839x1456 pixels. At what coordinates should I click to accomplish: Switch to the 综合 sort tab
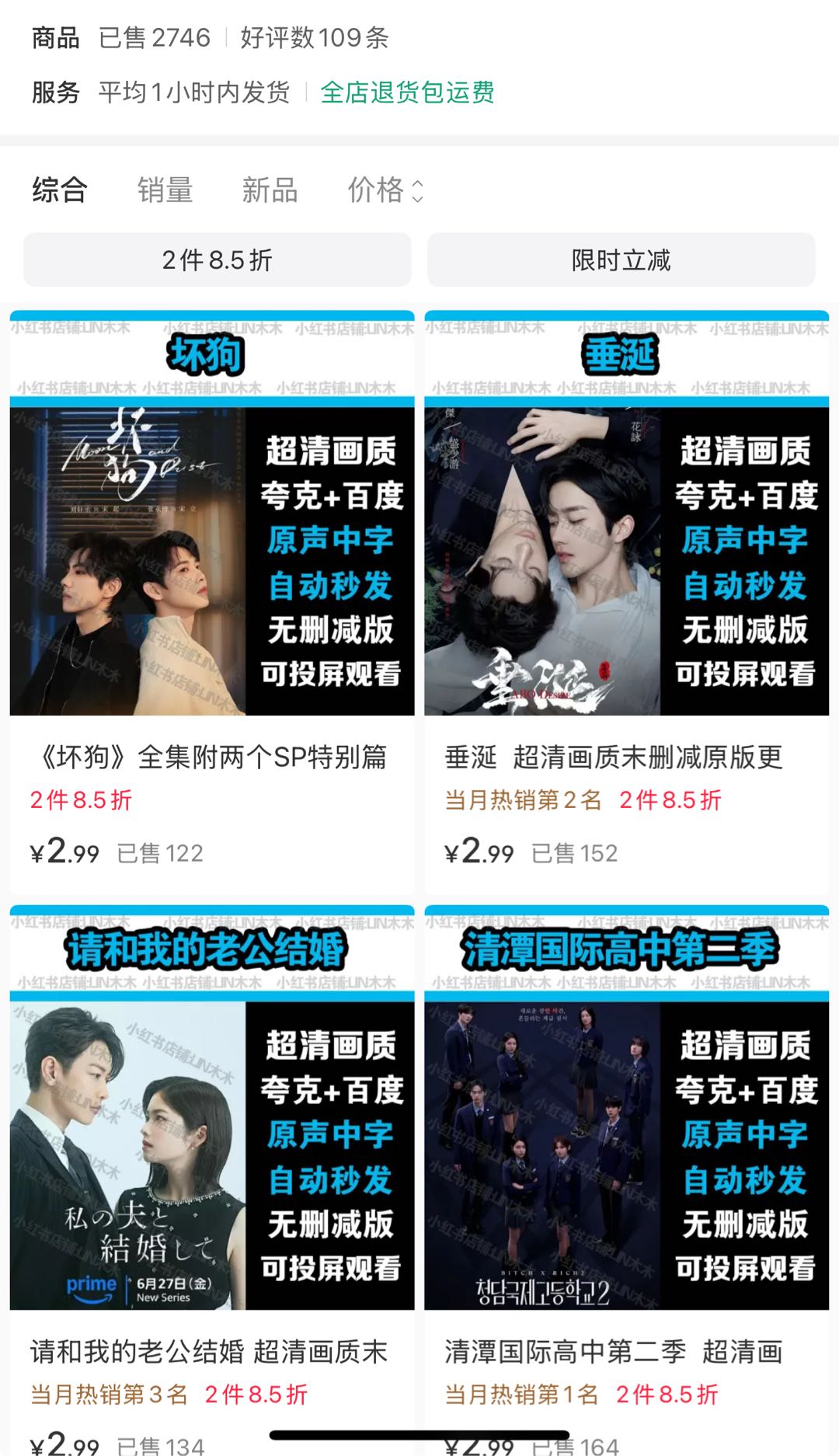(60, 190)
